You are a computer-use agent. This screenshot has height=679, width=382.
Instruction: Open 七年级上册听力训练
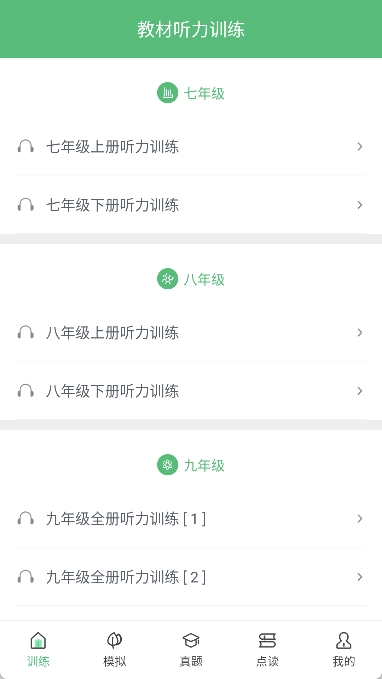click(191, 146)
